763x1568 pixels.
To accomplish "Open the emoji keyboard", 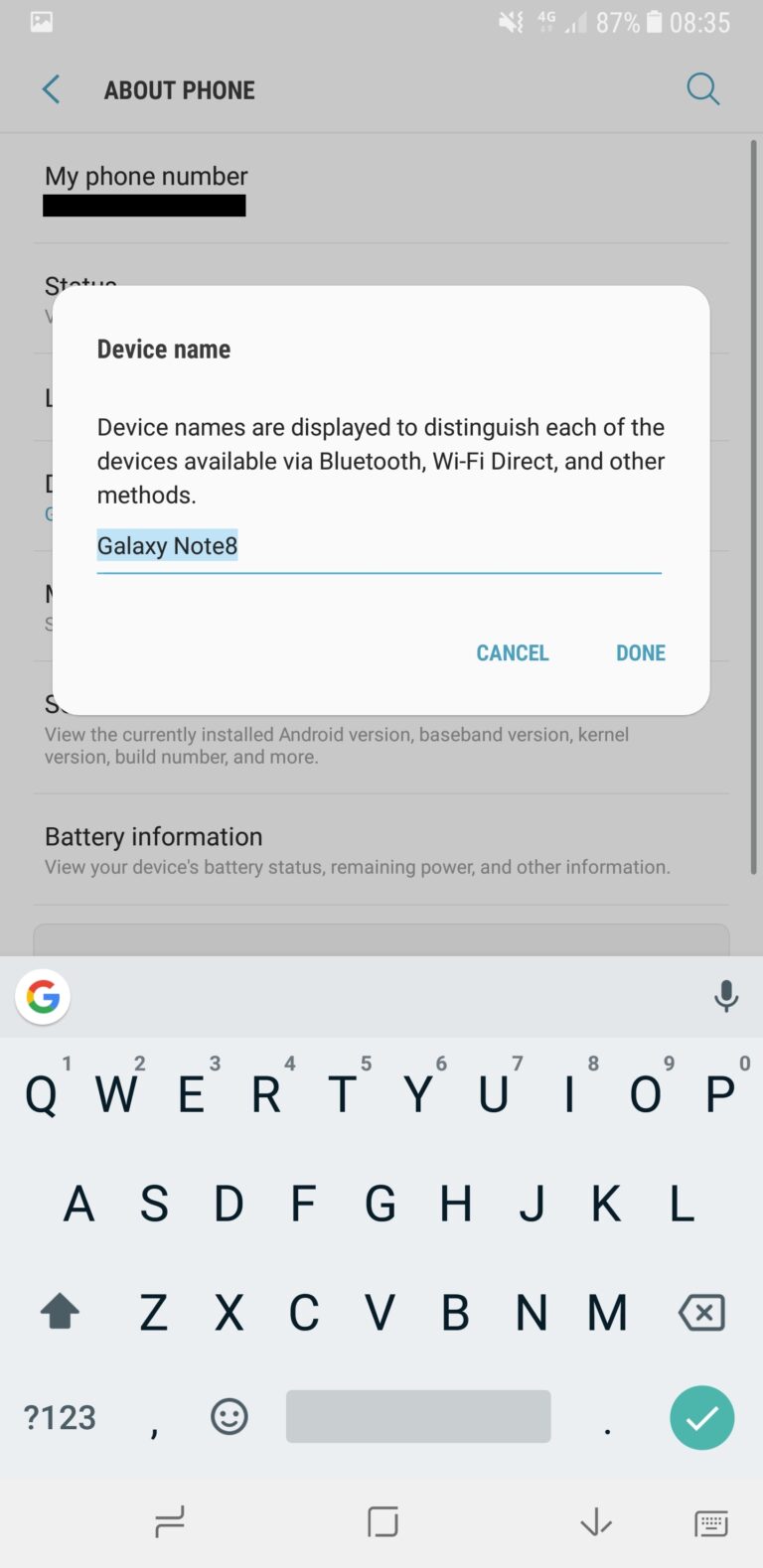I will click(x=229, y=1417).
